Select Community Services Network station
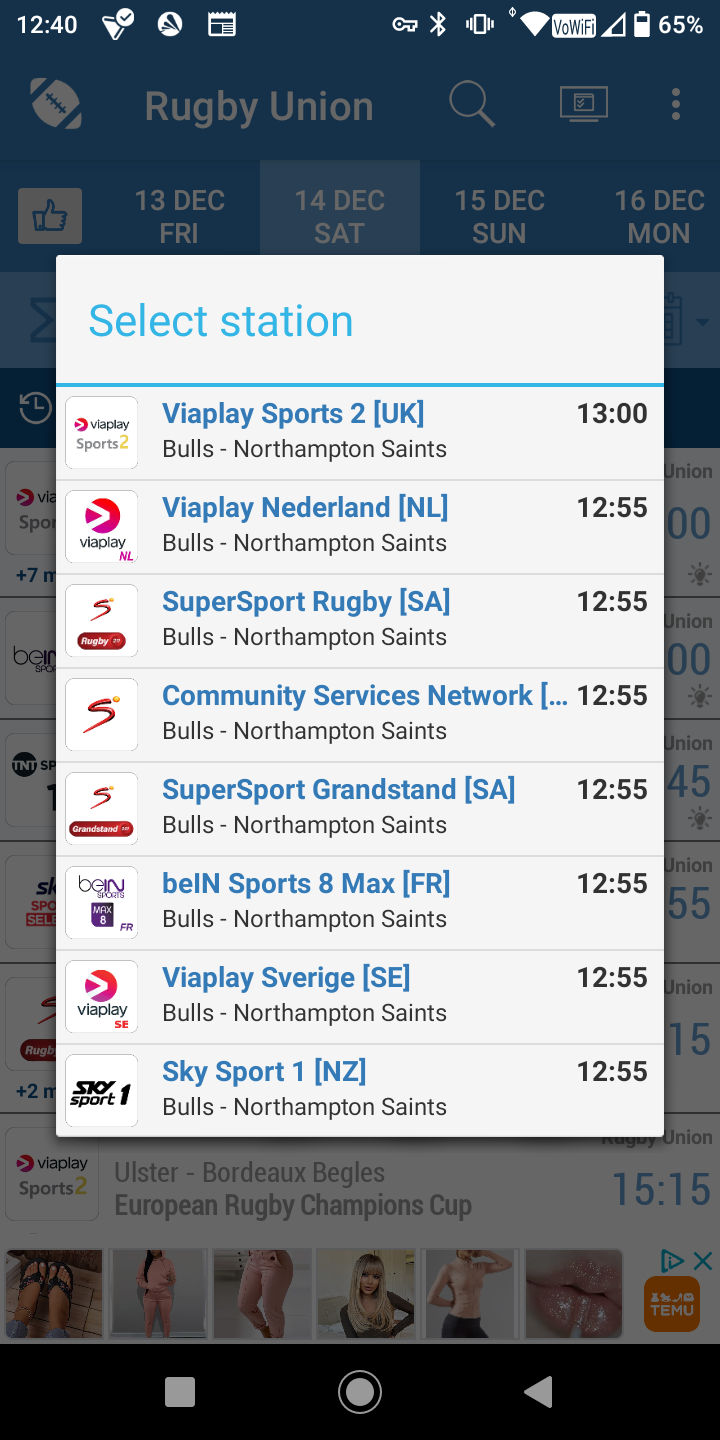The image size is (720, 1440). [x=360, y=715]
